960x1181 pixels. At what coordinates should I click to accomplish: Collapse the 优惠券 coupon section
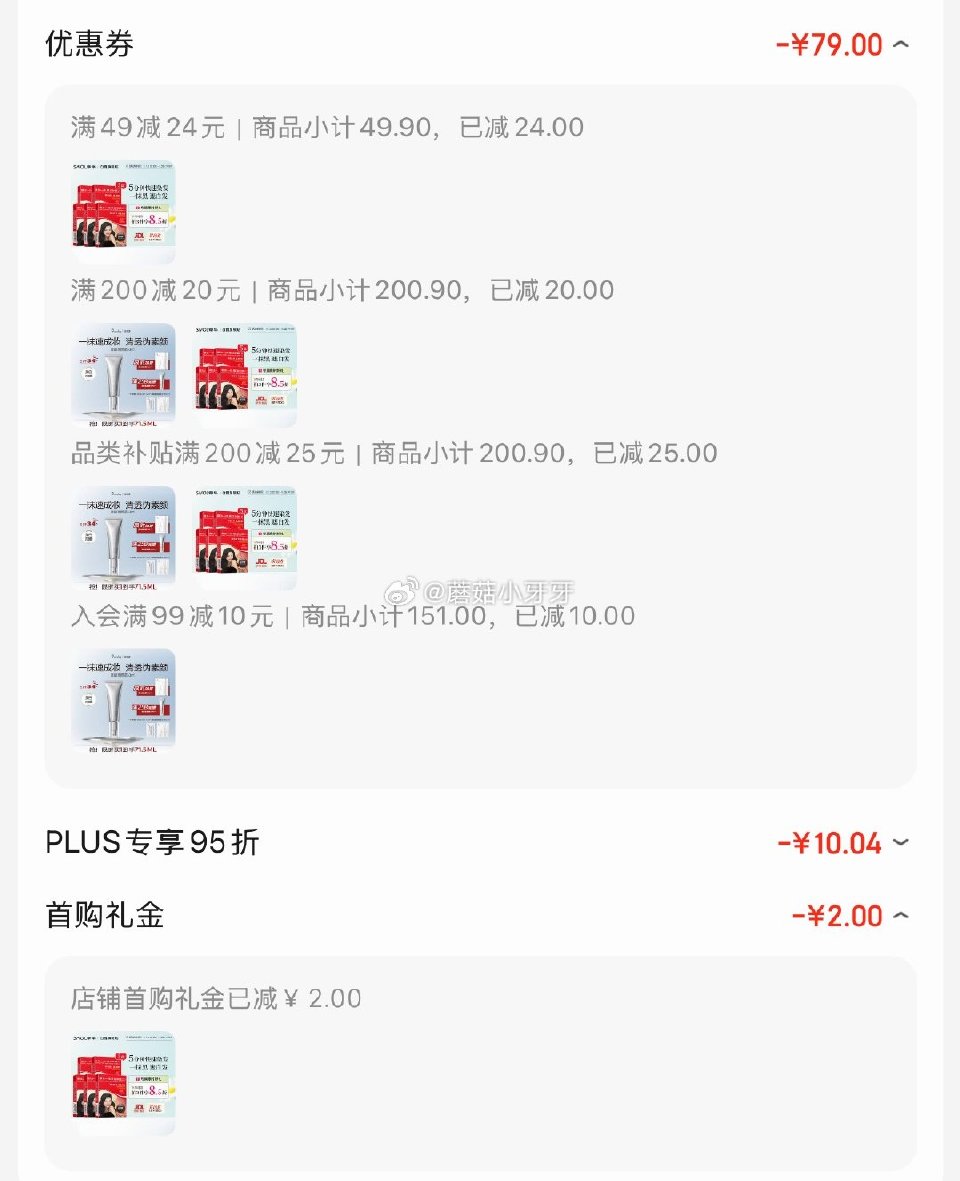coord(903,44)
